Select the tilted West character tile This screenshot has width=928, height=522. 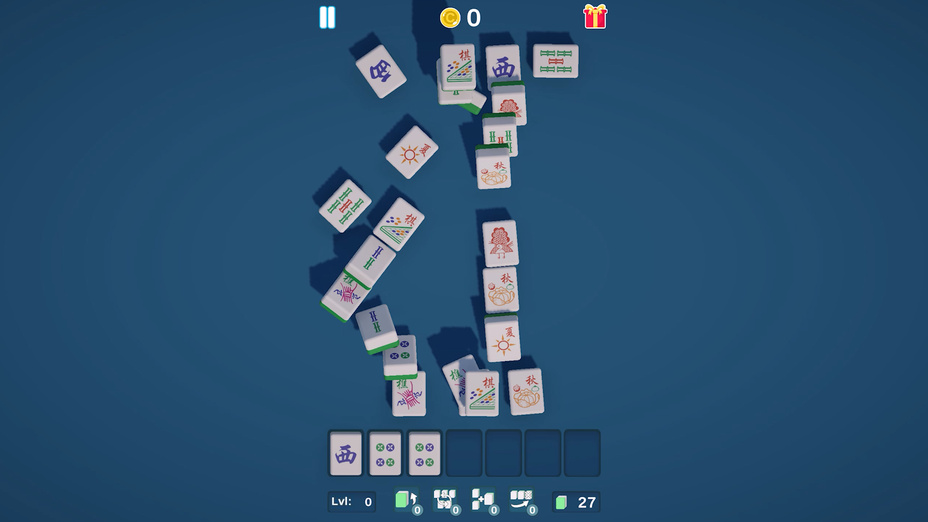380,71
